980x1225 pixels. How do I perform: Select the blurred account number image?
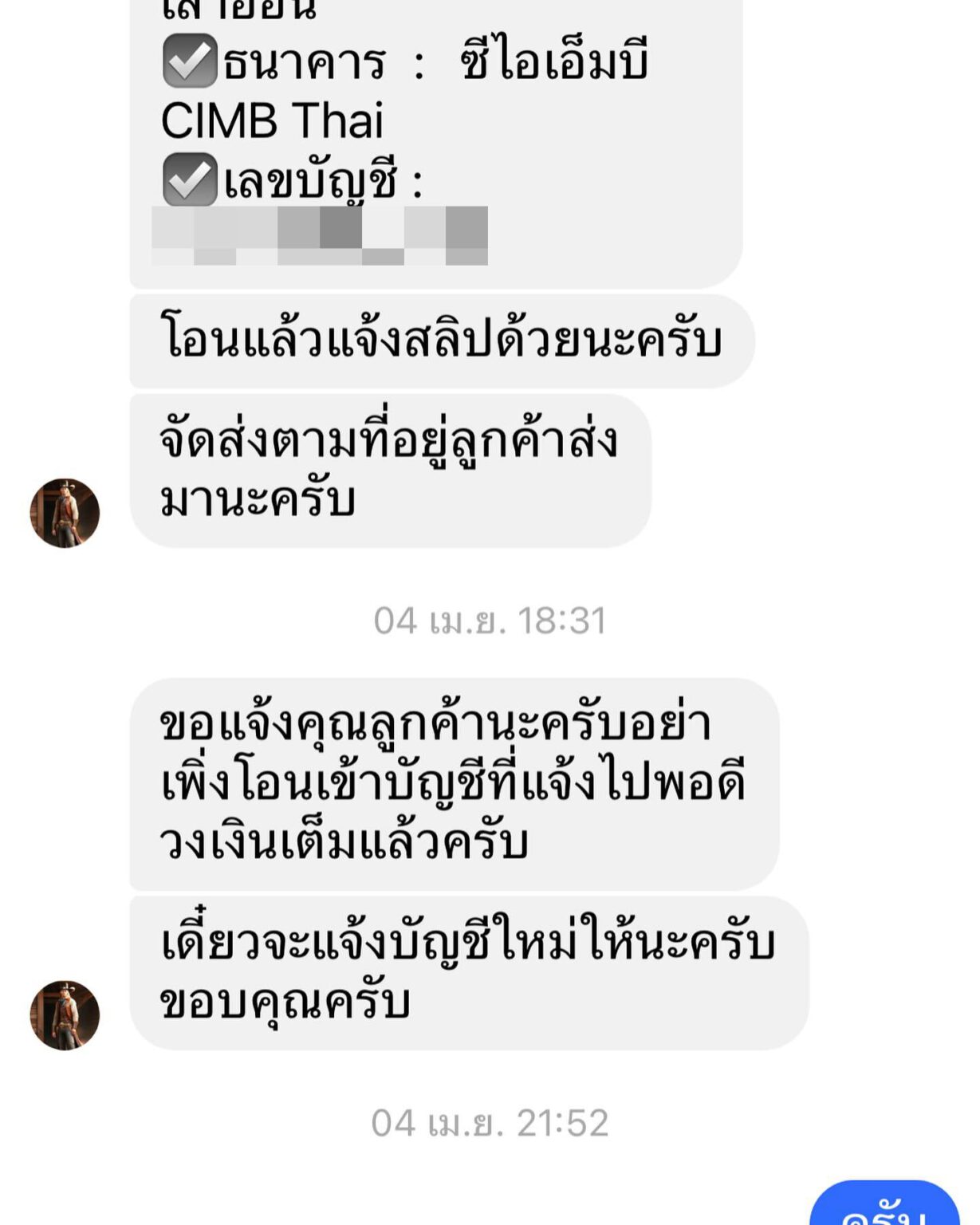pyautogui.click(x=319, y=235)
